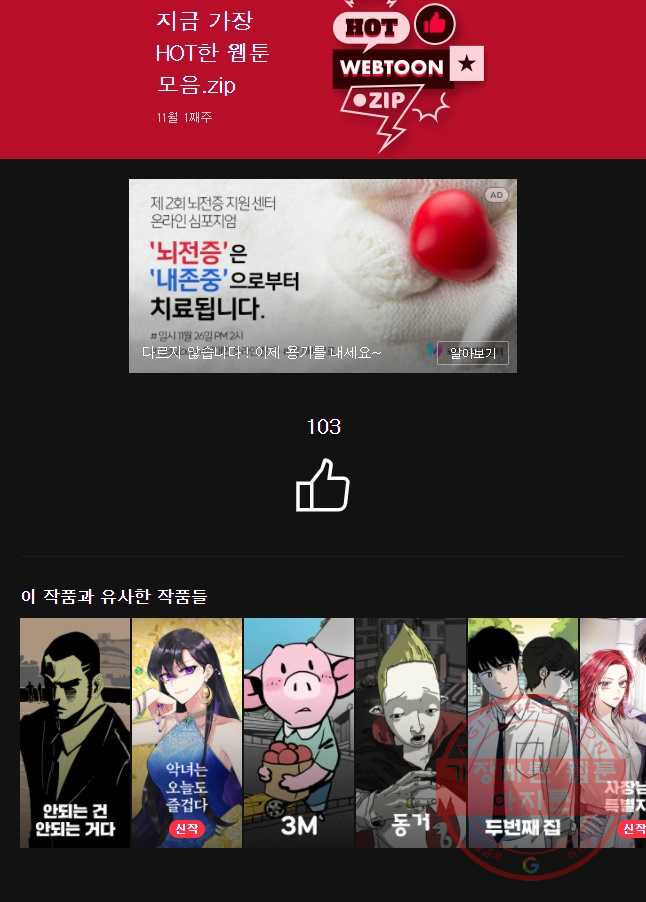Open the webtoon 안되는 건 안되는 거다
Screen dimensions: 646x902
click(x=75, y=732)
